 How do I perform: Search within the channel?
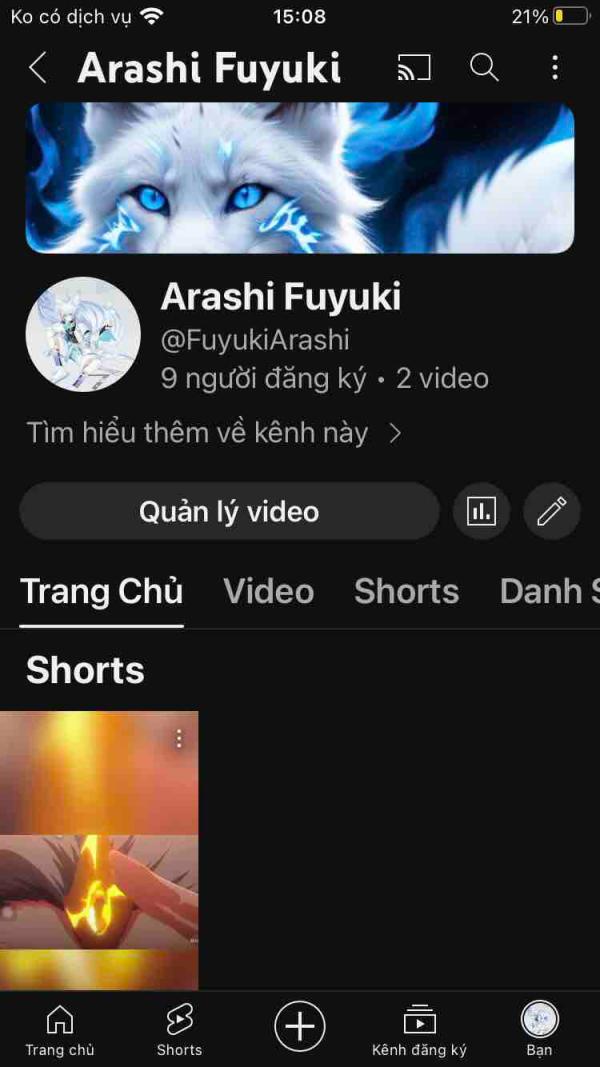(484, 68)
